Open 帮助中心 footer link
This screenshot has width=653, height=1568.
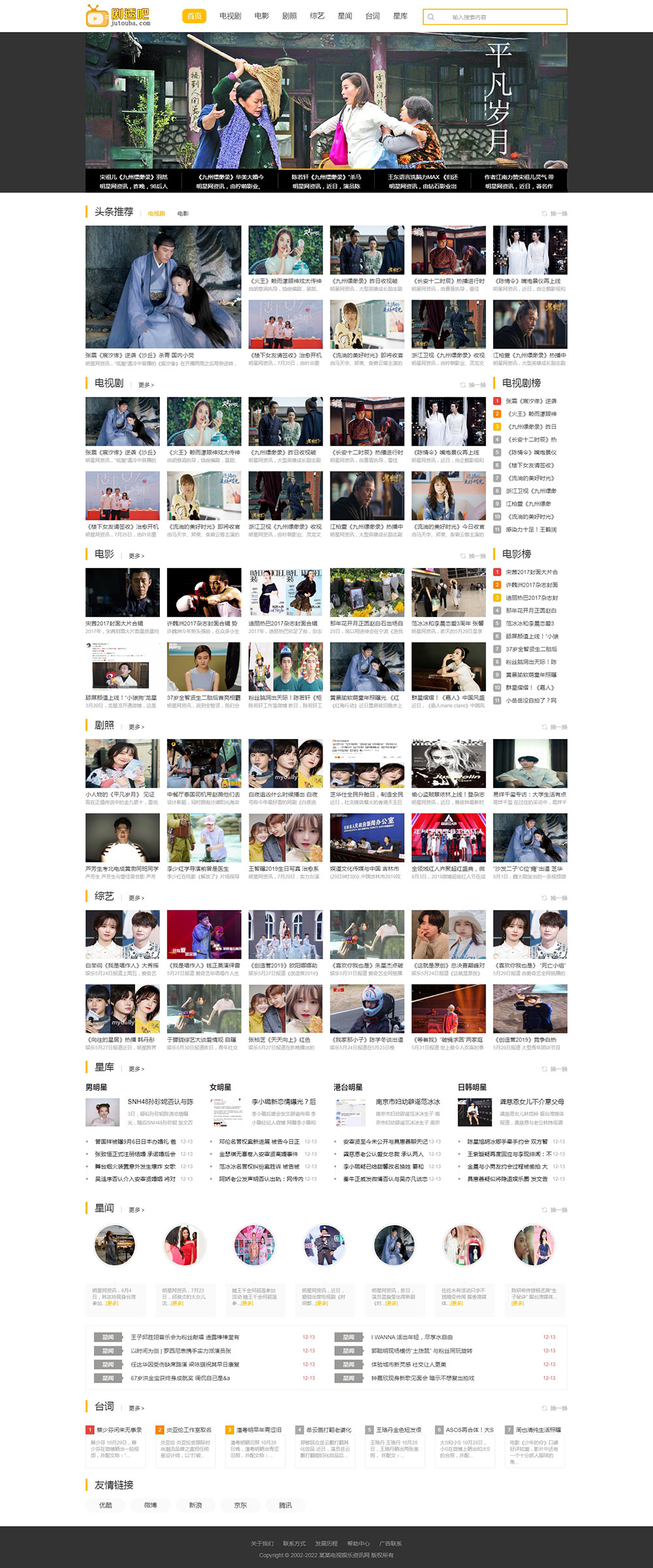358,1543
